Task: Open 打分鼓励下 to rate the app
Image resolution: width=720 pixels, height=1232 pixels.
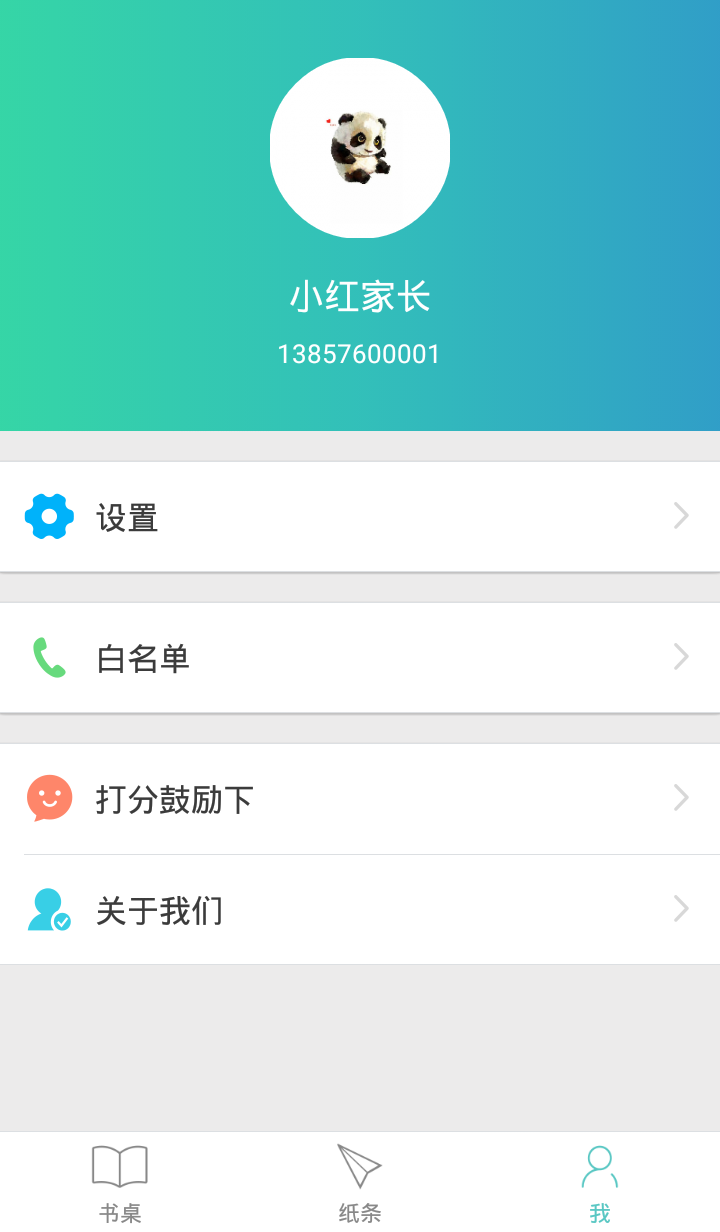Action: coord(360,799)
